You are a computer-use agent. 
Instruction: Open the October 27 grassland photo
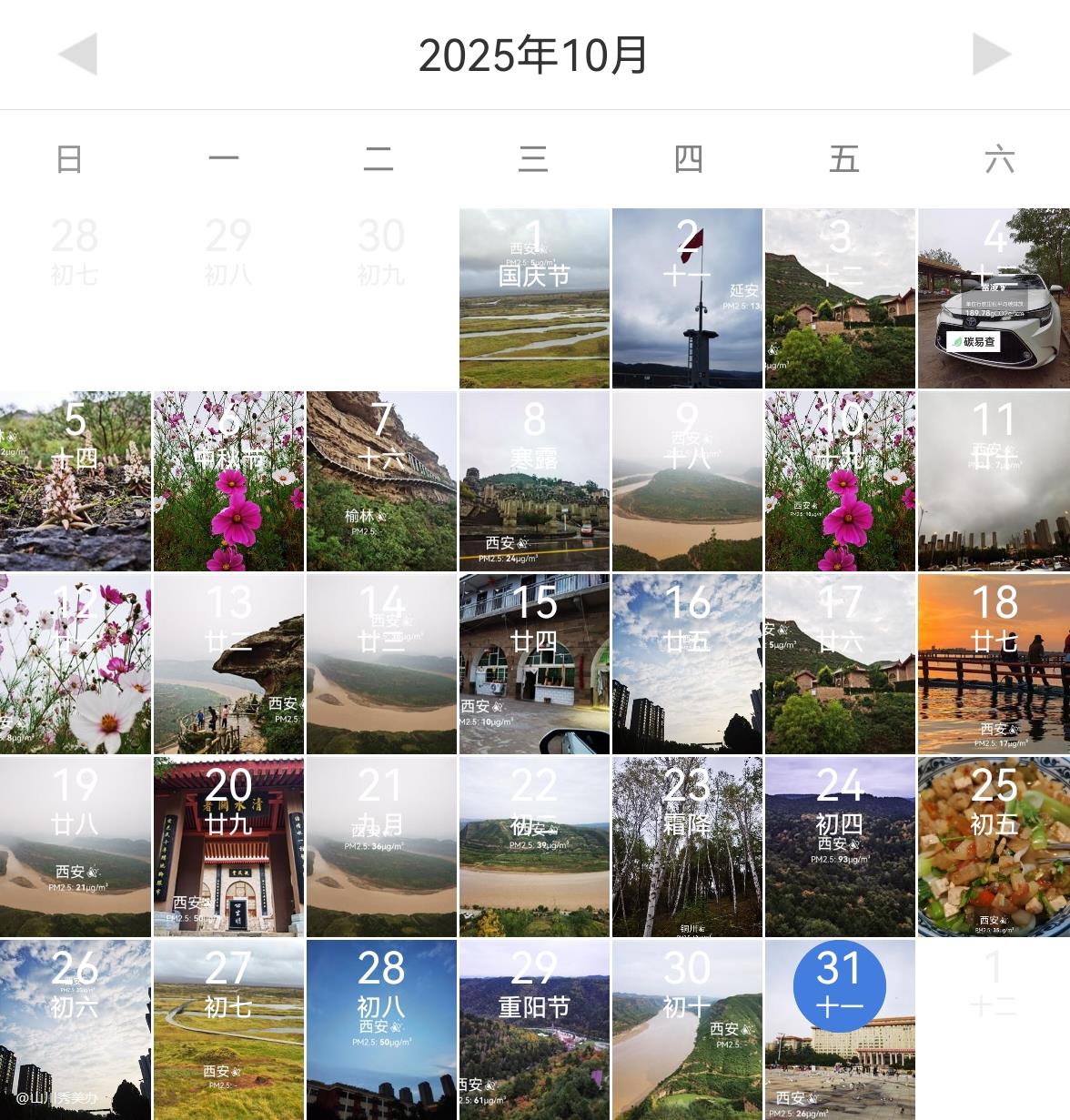(x=228, y=1030)
